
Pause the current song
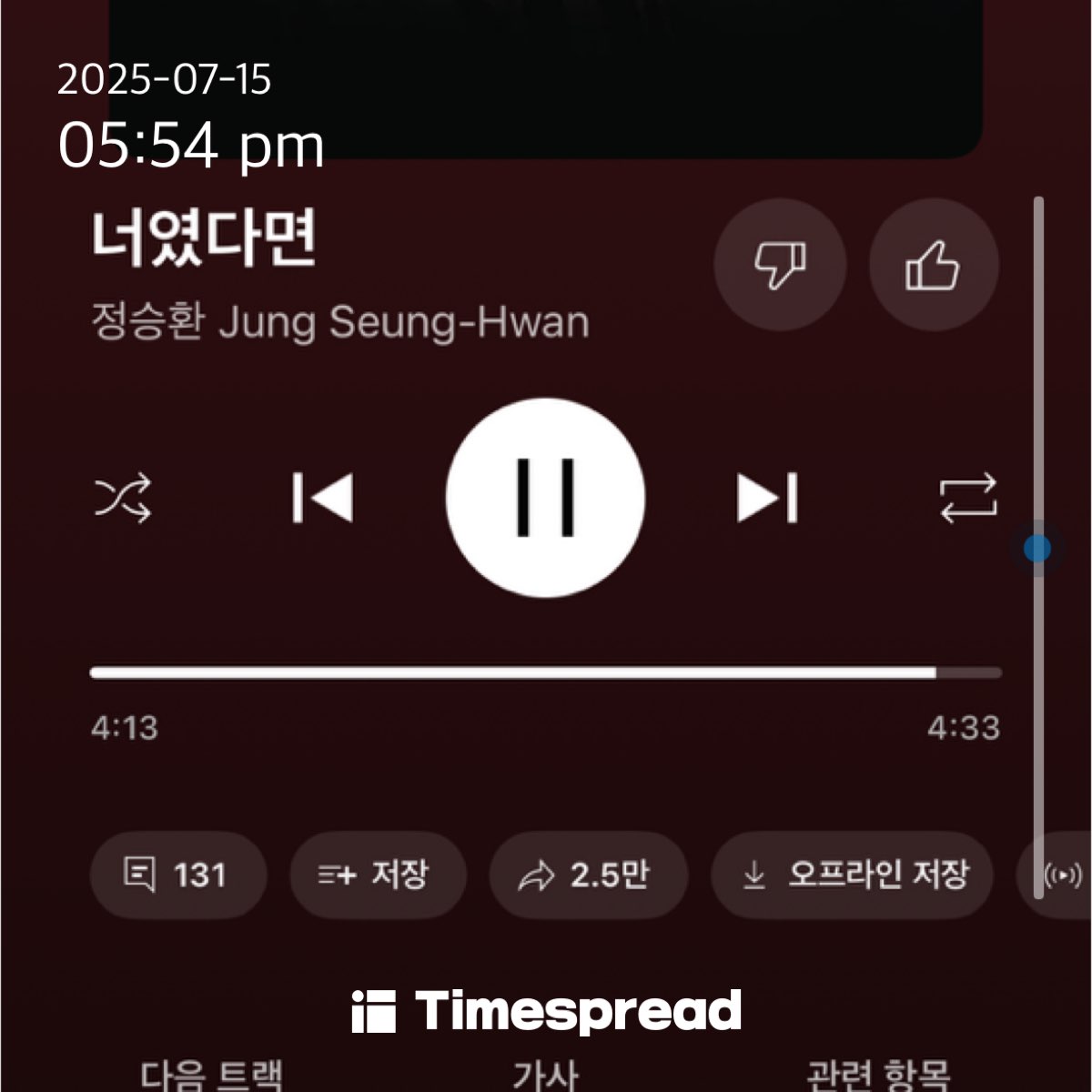coord(546,498)
